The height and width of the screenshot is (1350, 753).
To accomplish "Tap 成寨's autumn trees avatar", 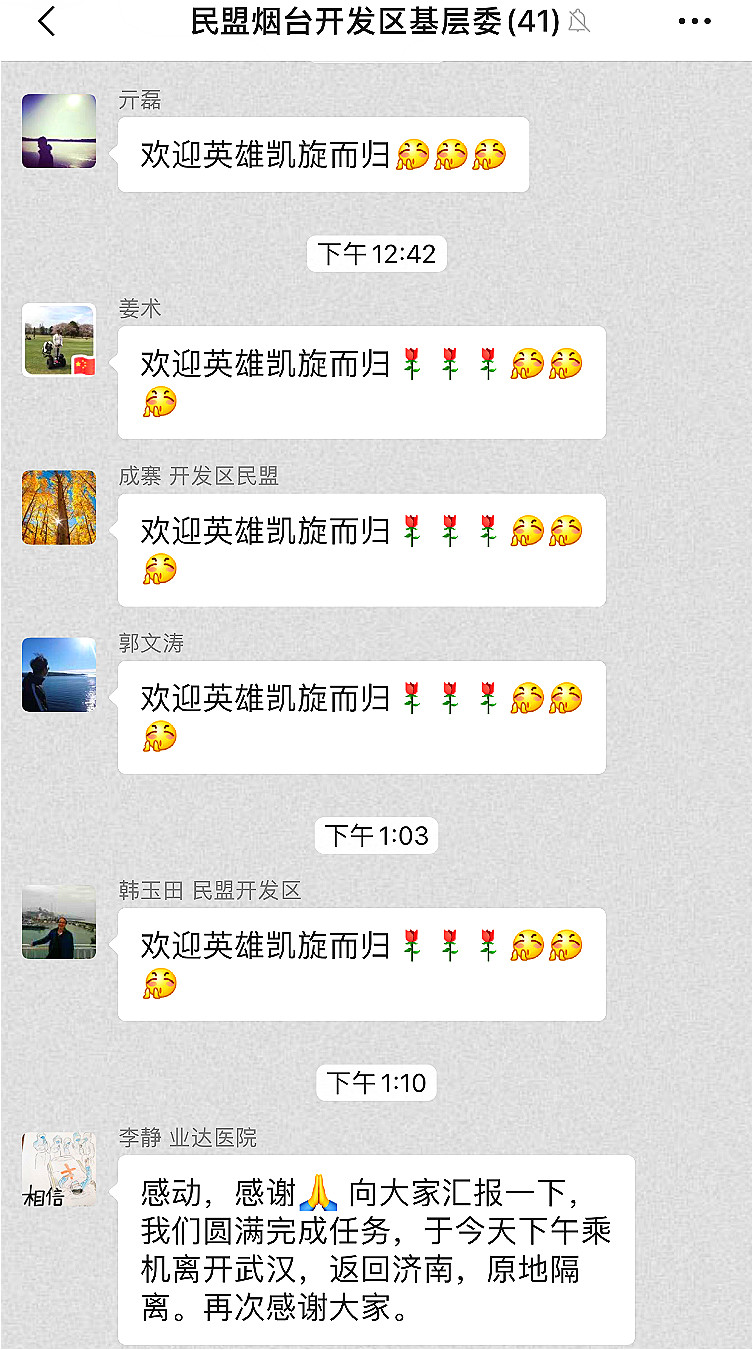I will click(x=59, y=508).
